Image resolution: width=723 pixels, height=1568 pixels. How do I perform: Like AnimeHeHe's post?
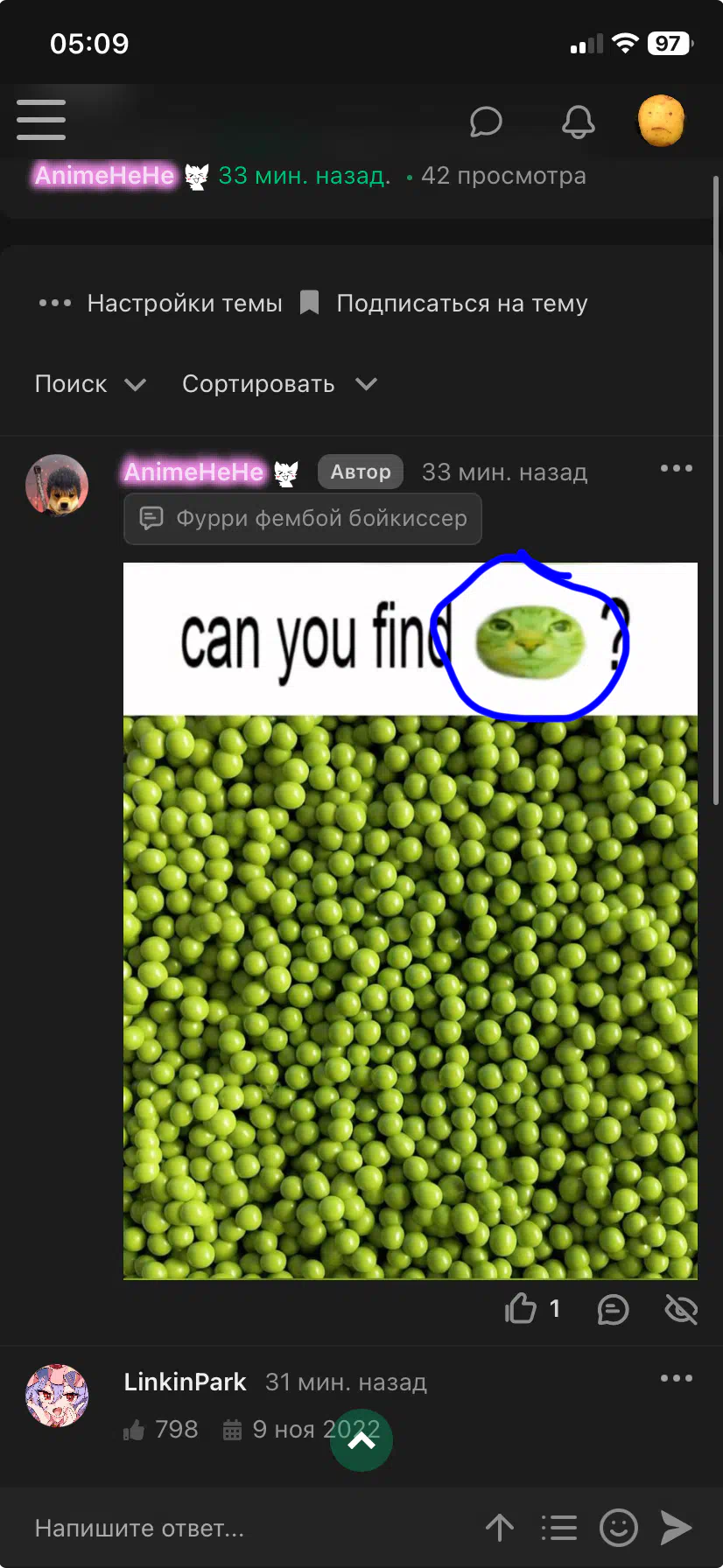[x=522, y=1309]
